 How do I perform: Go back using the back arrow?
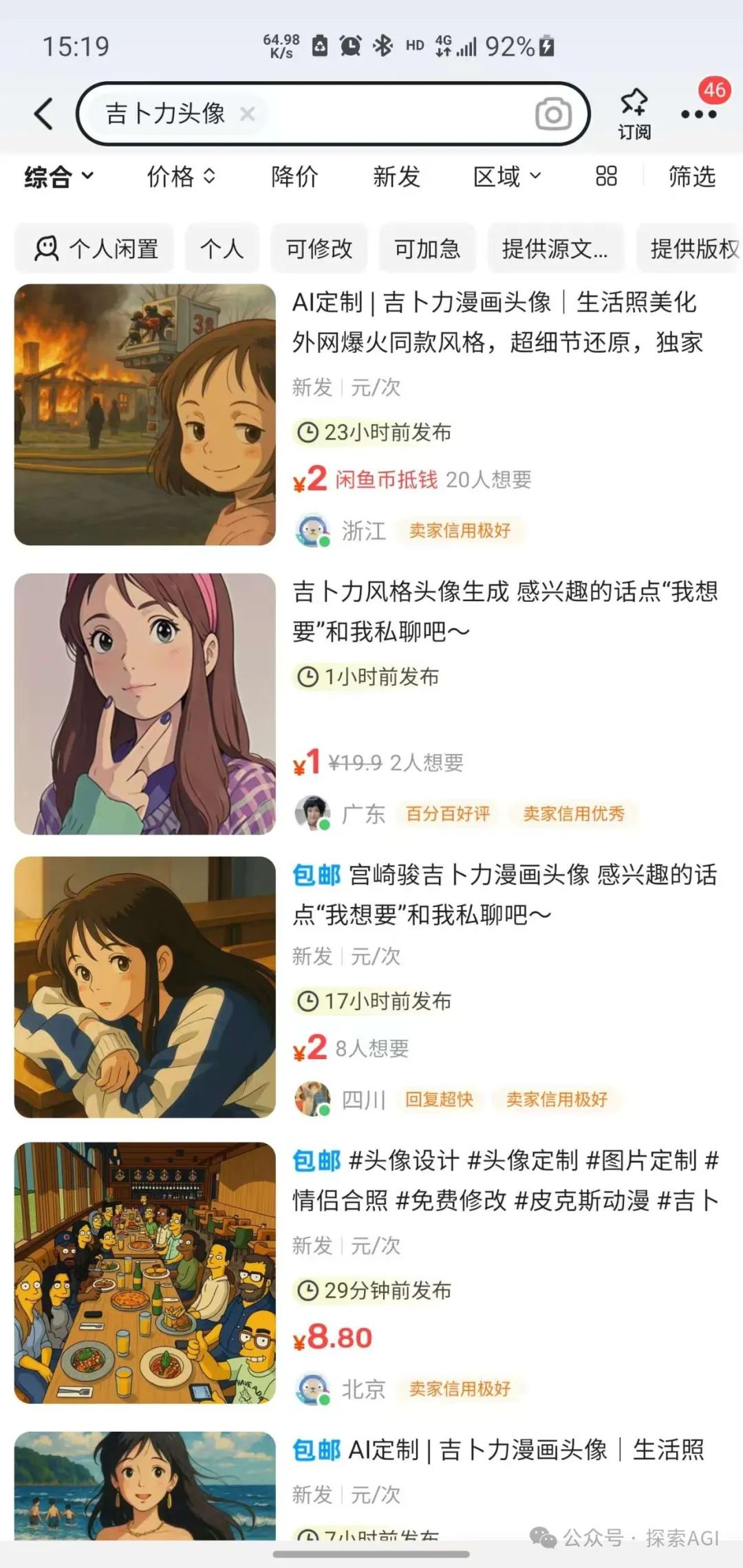coord(44,113)
